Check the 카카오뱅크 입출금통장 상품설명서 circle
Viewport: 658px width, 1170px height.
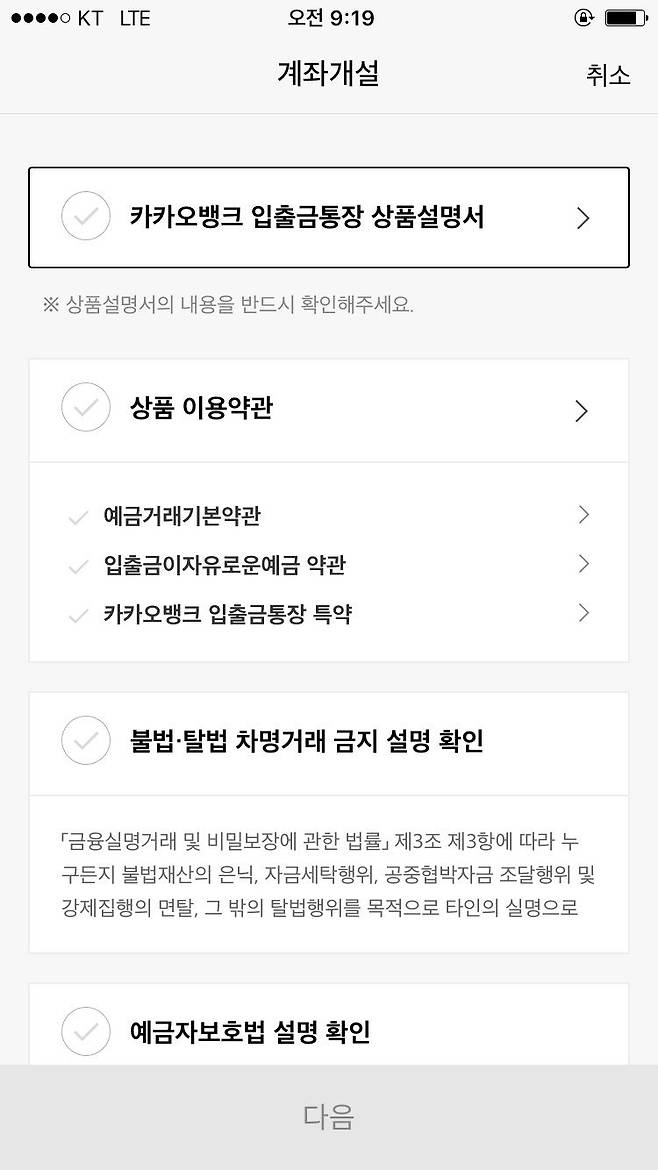86,217
